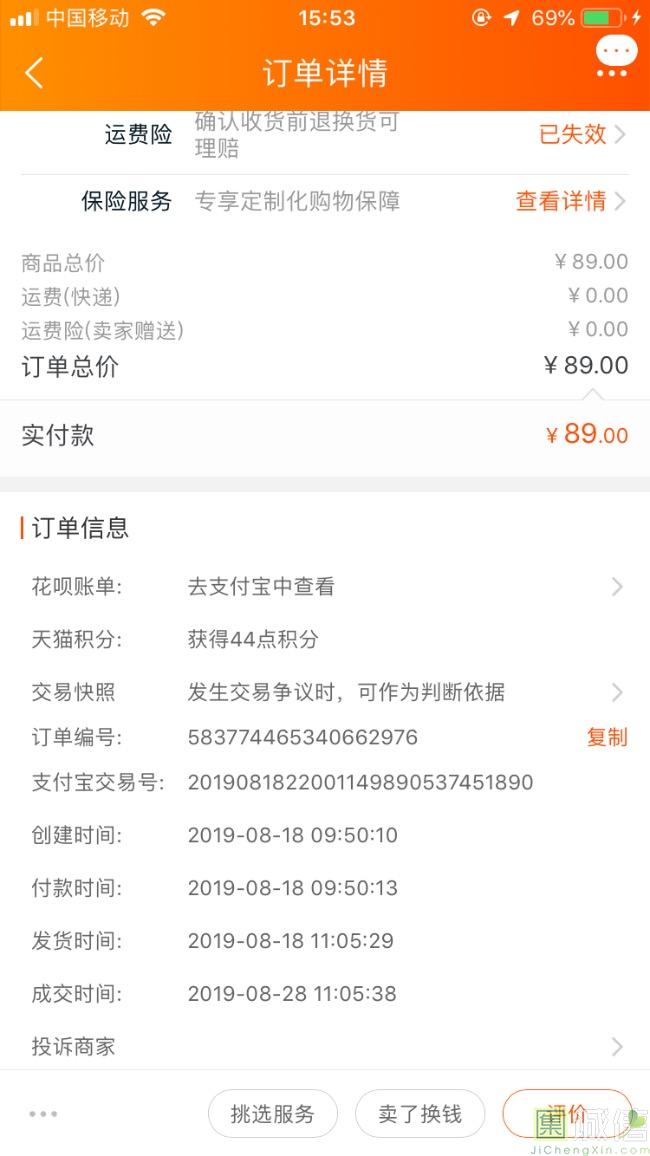Viewport: 650px width, 1156px height.
Task: Copy the order number
Action: click(606, 738)
